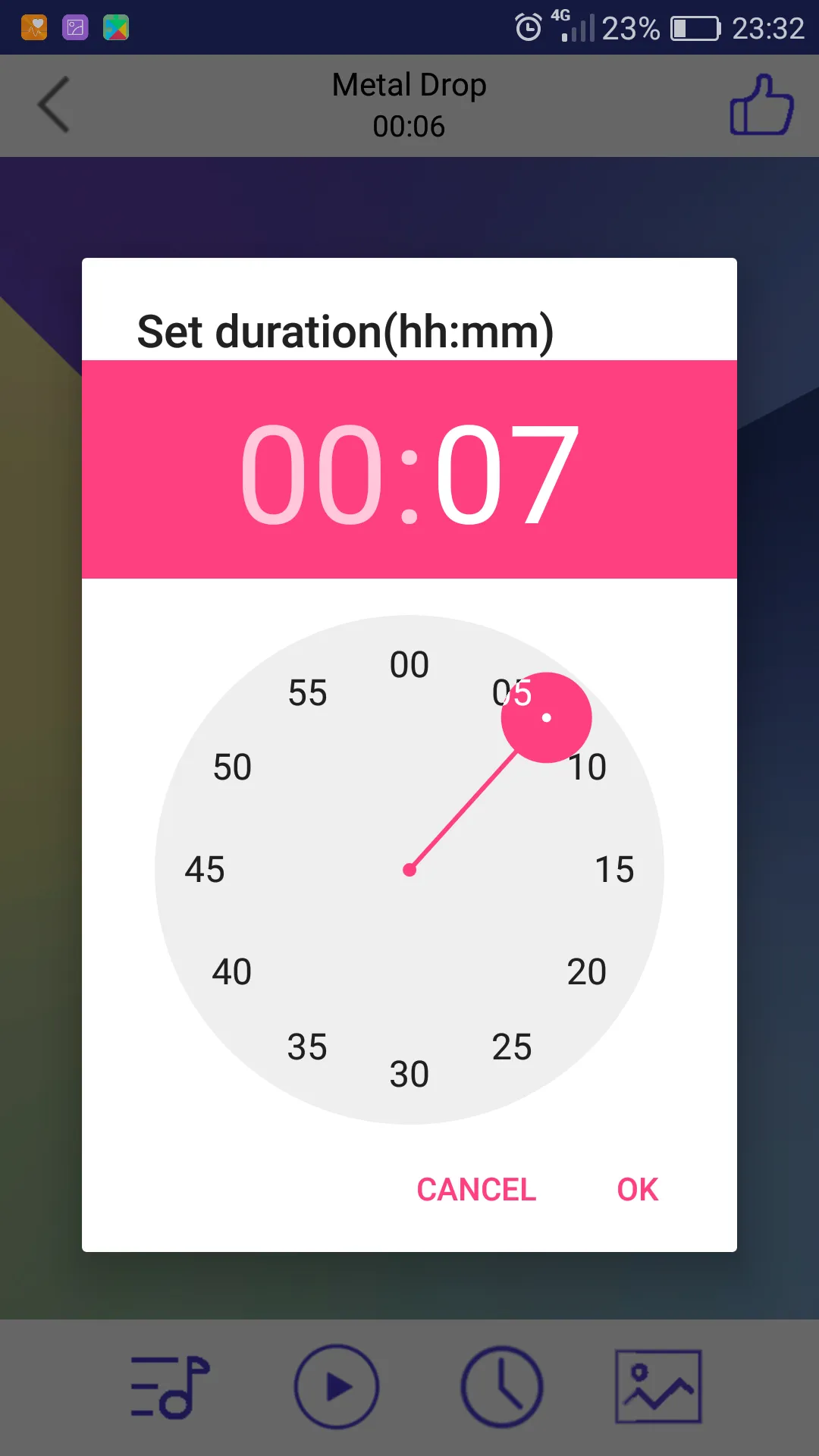Set minutes to 00 on the dial

click(x=409, y=665)
